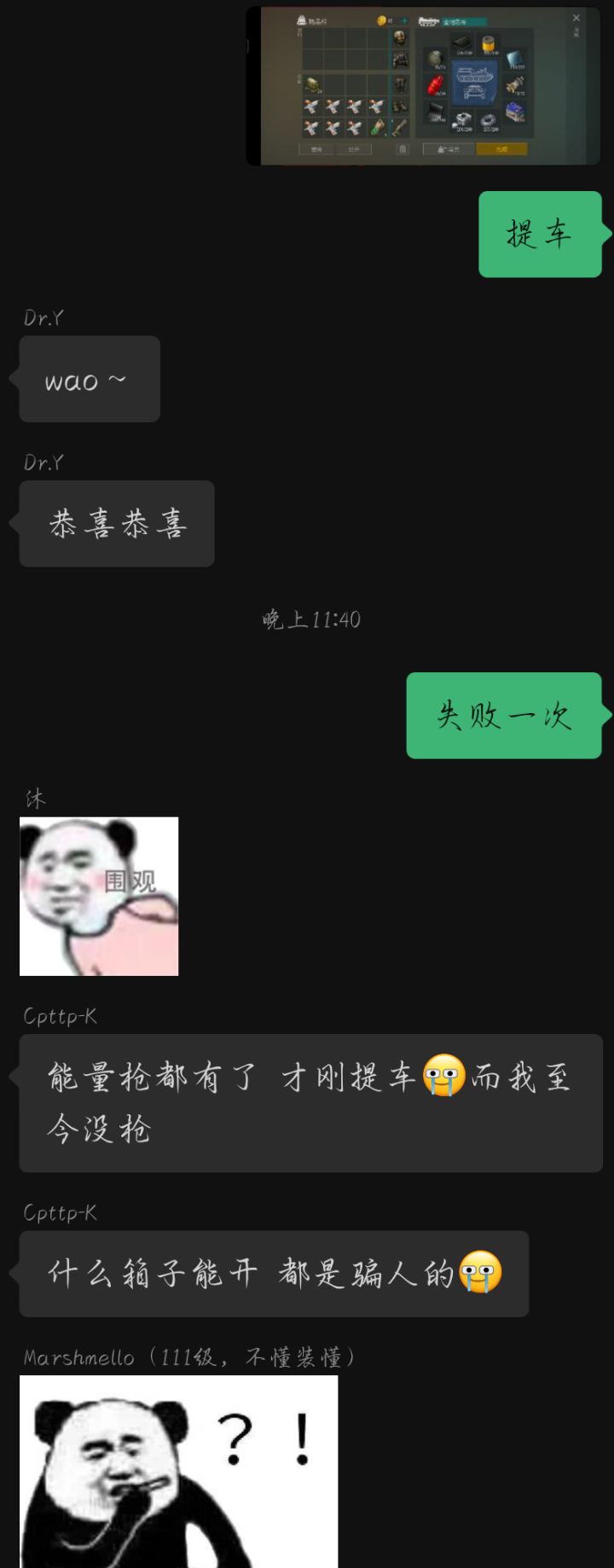
Task: Tap the panda 围观 sticker from 沐
Action: pos(98,894)
